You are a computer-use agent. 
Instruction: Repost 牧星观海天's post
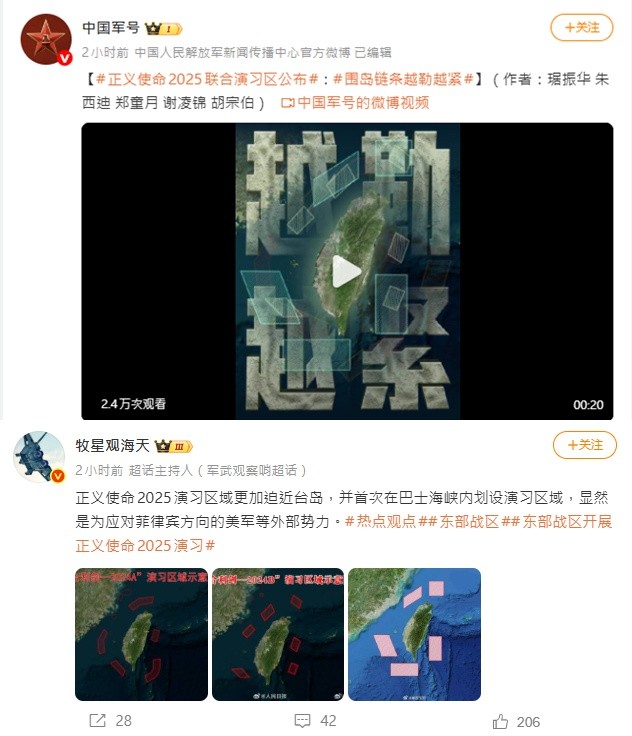pos(110,720)
